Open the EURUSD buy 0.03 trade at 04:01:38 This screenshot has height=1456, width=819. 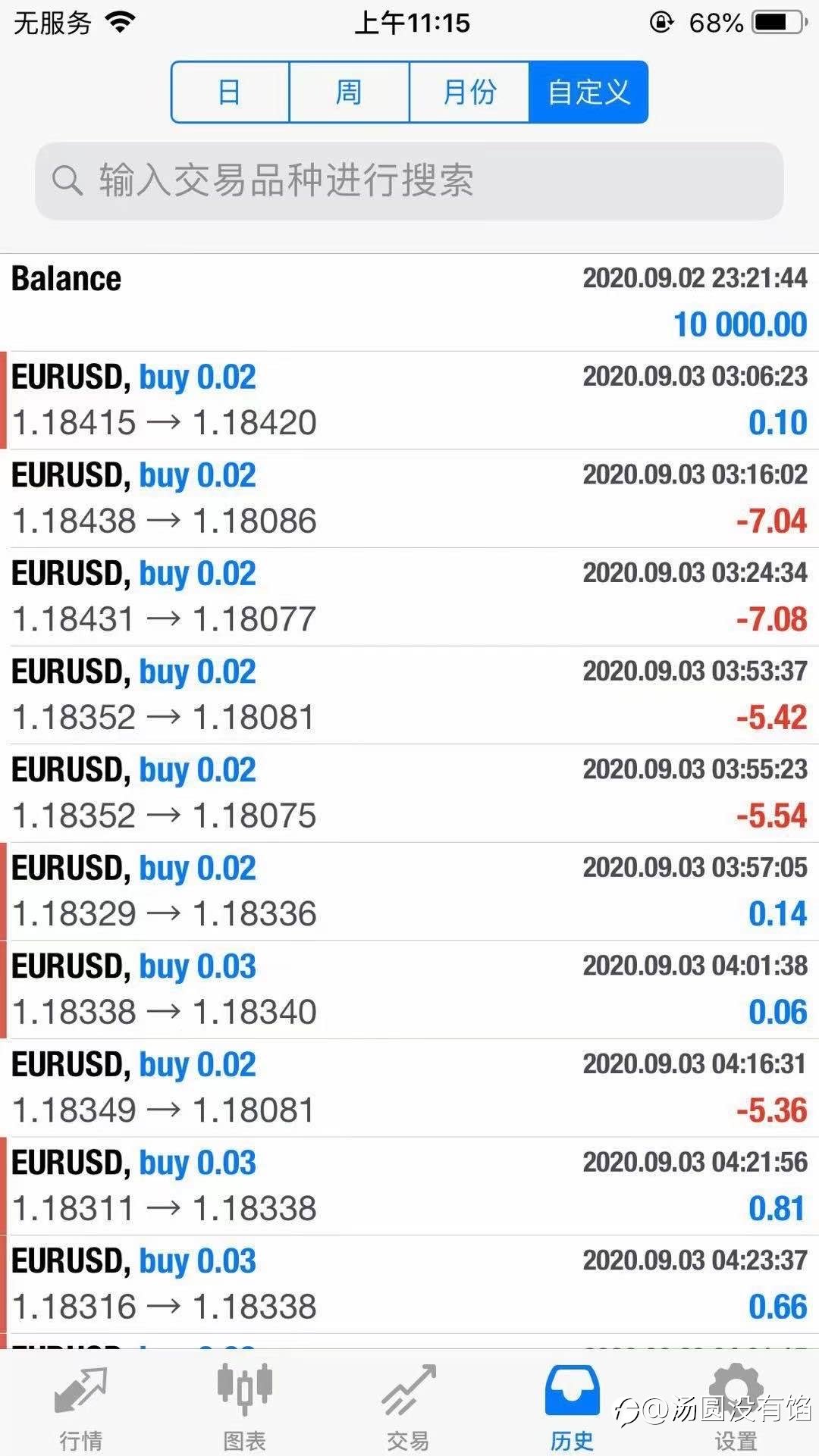(x=409, y=990)
